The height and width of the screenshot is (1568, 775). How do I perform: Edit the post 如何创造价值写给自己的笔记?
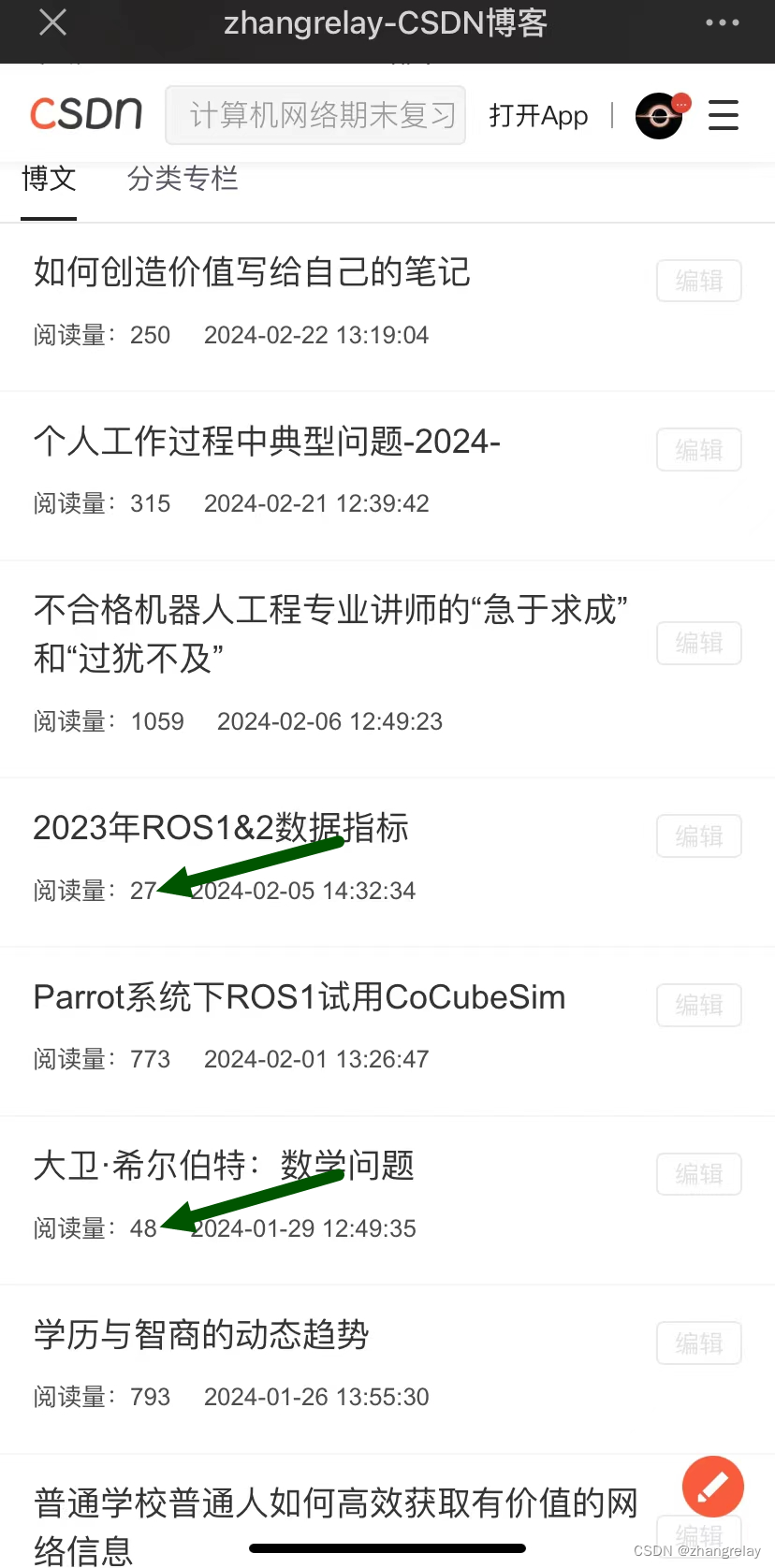pos(699,281)
